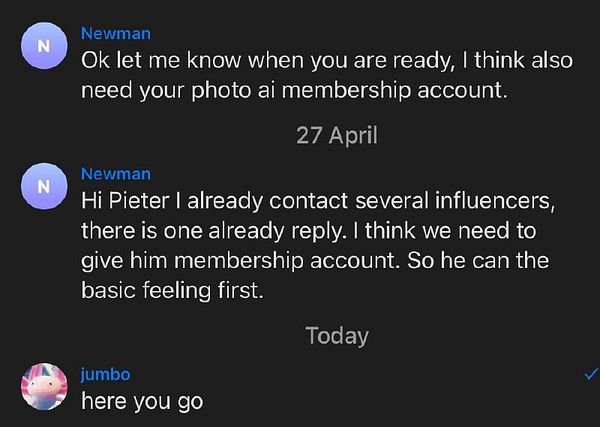Tap the jumbo sender name
The width and height of the screenshot is (600, 427).
point(105,374)
